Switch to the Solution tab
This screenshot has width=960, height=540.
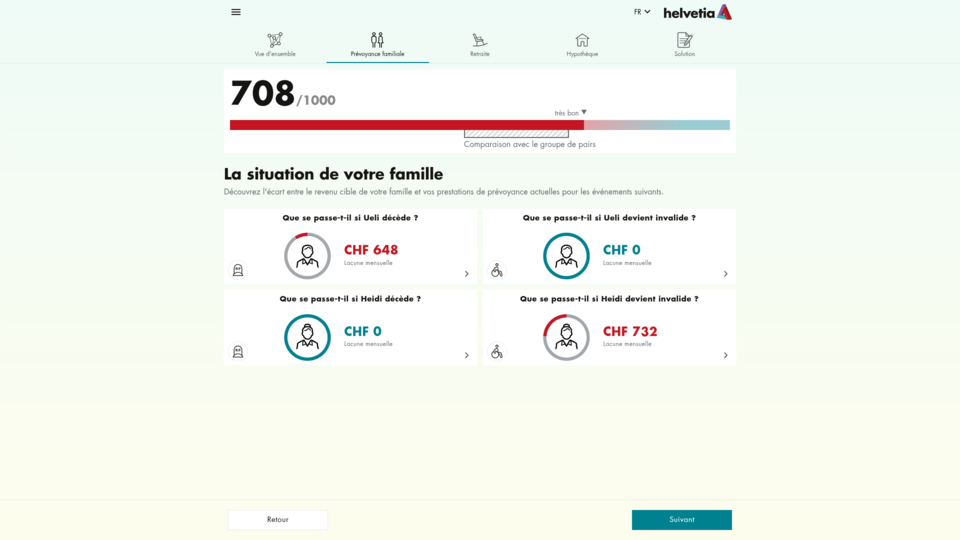click(x=684, y=45)
